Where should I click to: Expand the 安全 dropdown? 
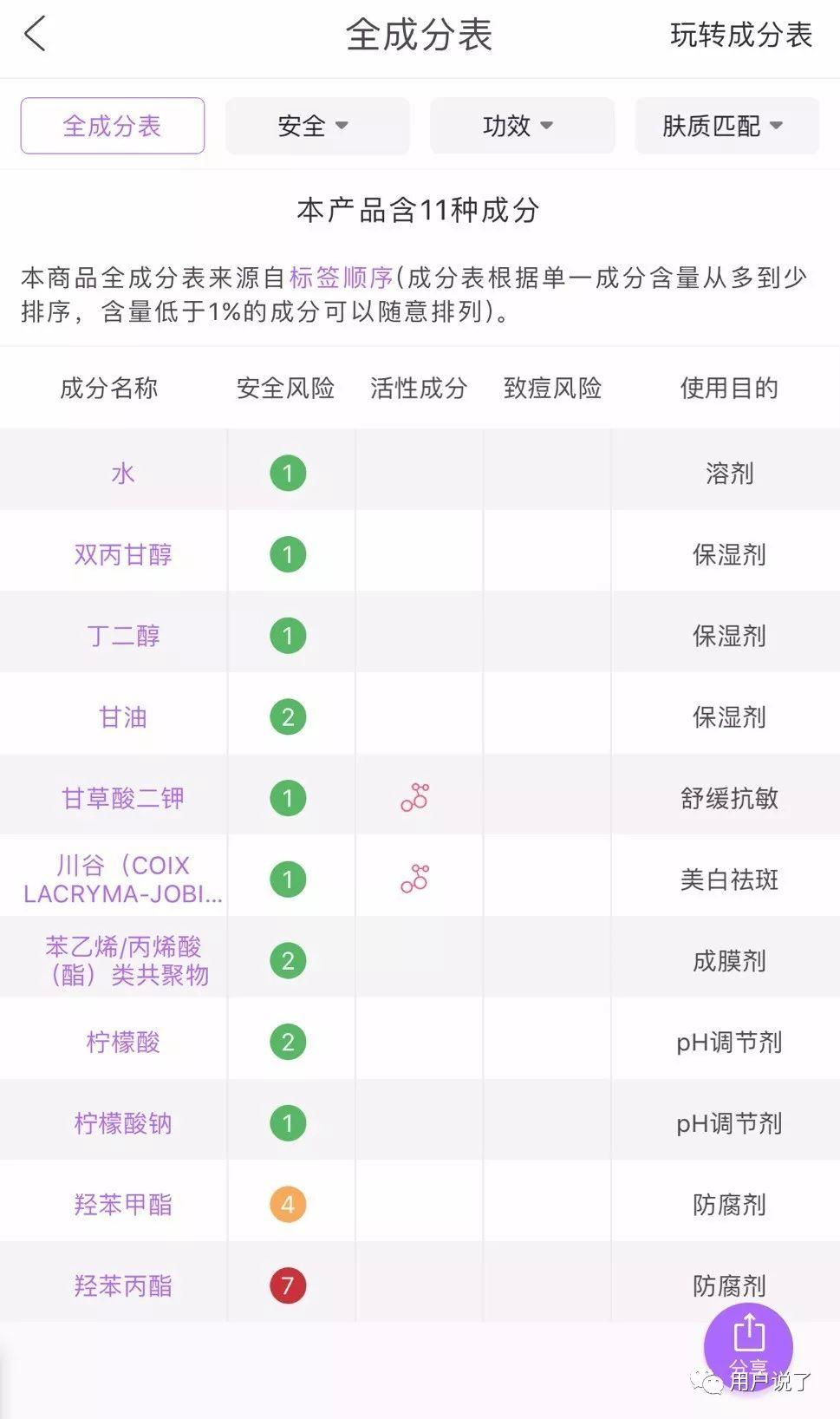[x=317, y=125]
